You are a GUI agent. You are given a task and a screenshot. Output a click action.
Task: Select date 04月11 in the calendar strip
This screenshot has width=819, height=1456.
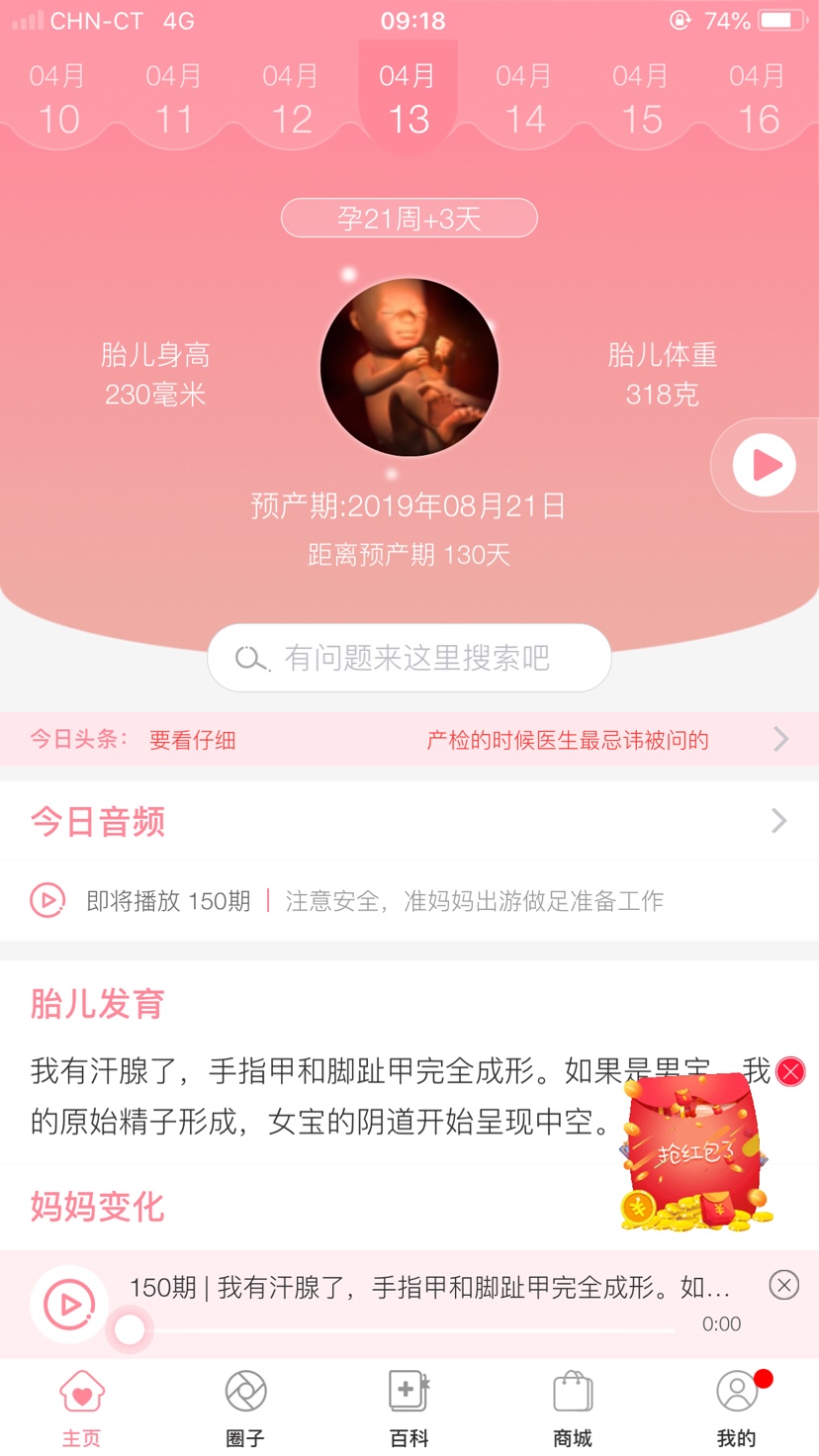pyautogui.click(x=174, y=100)
